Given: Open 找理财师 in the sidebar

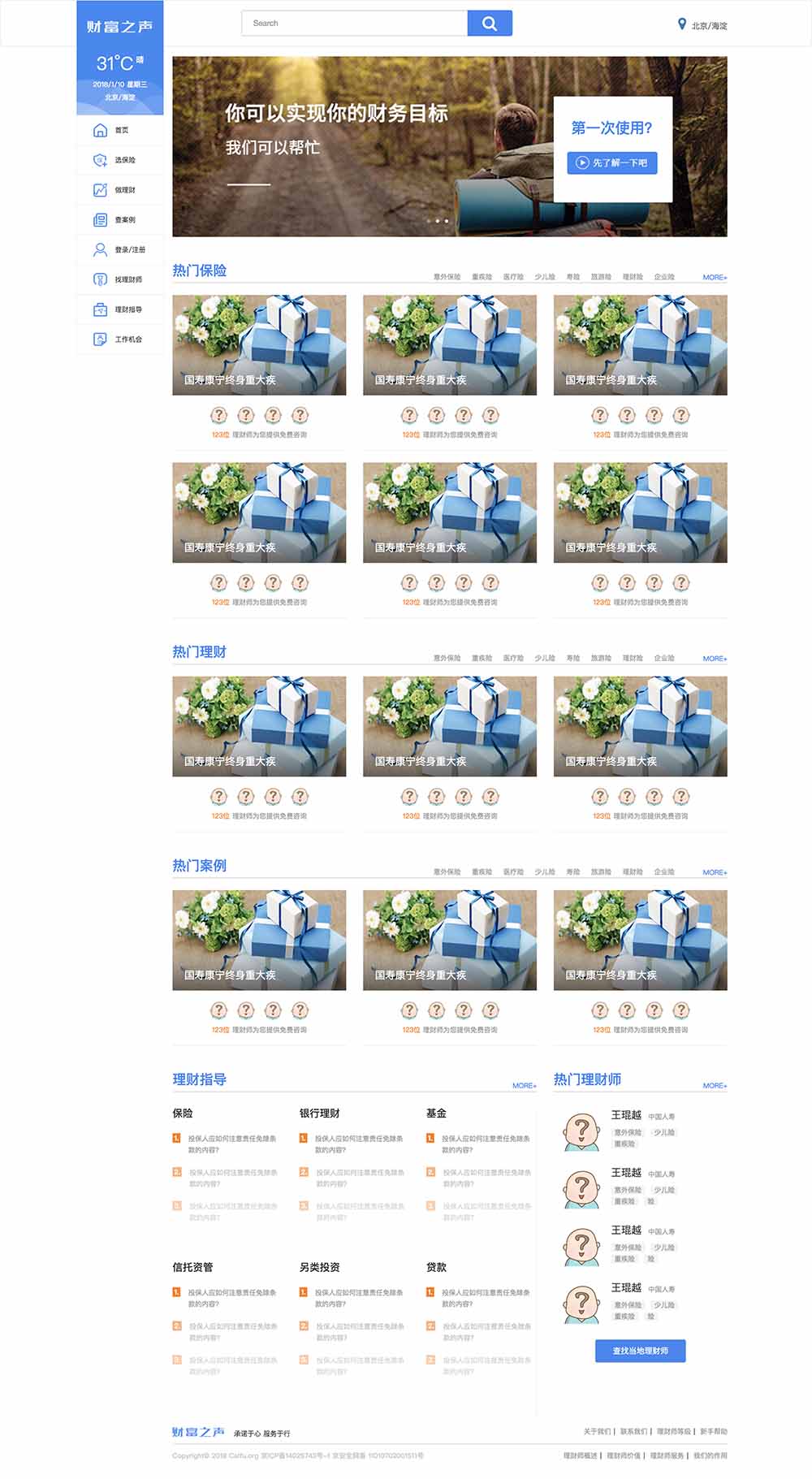Looking at the screenshot, I should point(120,279).
